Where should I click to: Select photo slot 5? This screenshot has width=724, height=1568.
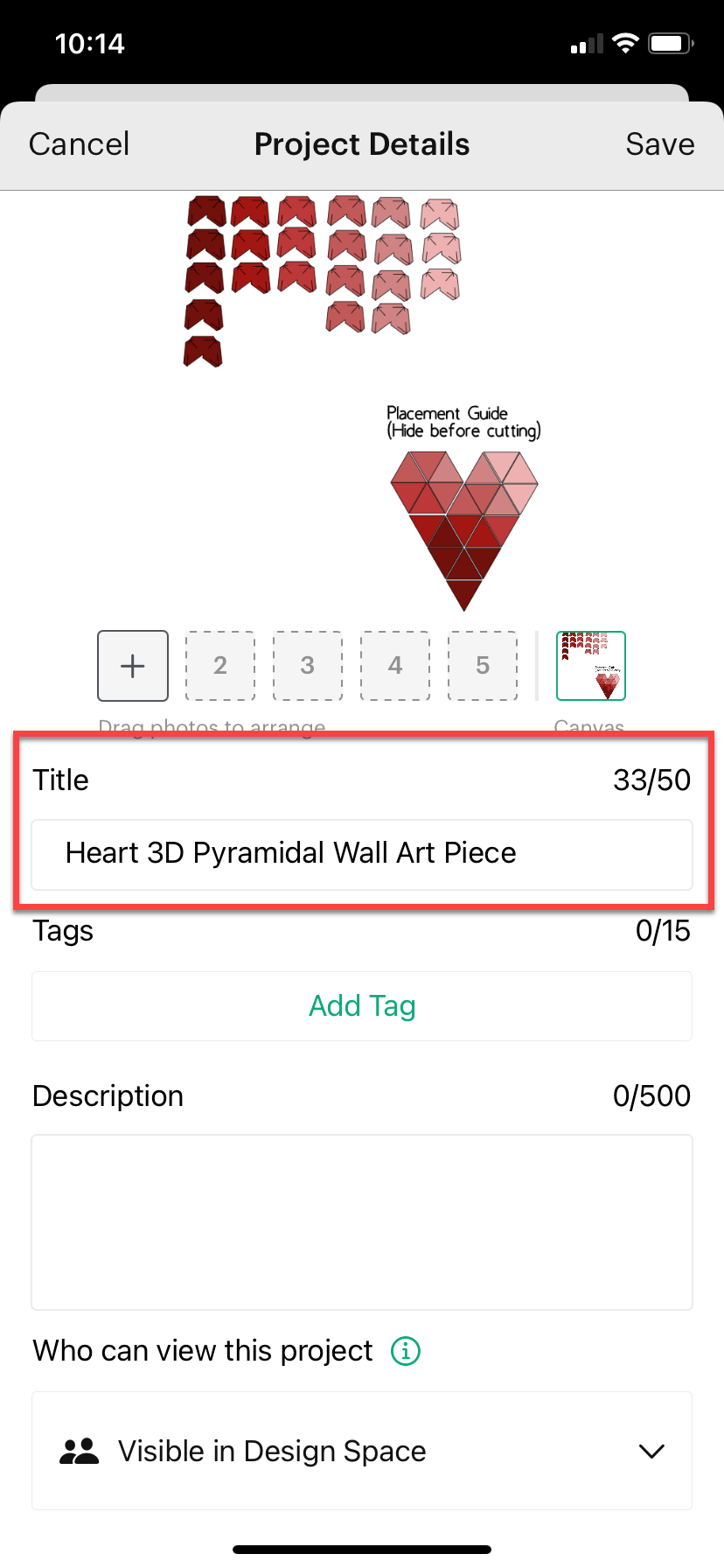(483, 666)
